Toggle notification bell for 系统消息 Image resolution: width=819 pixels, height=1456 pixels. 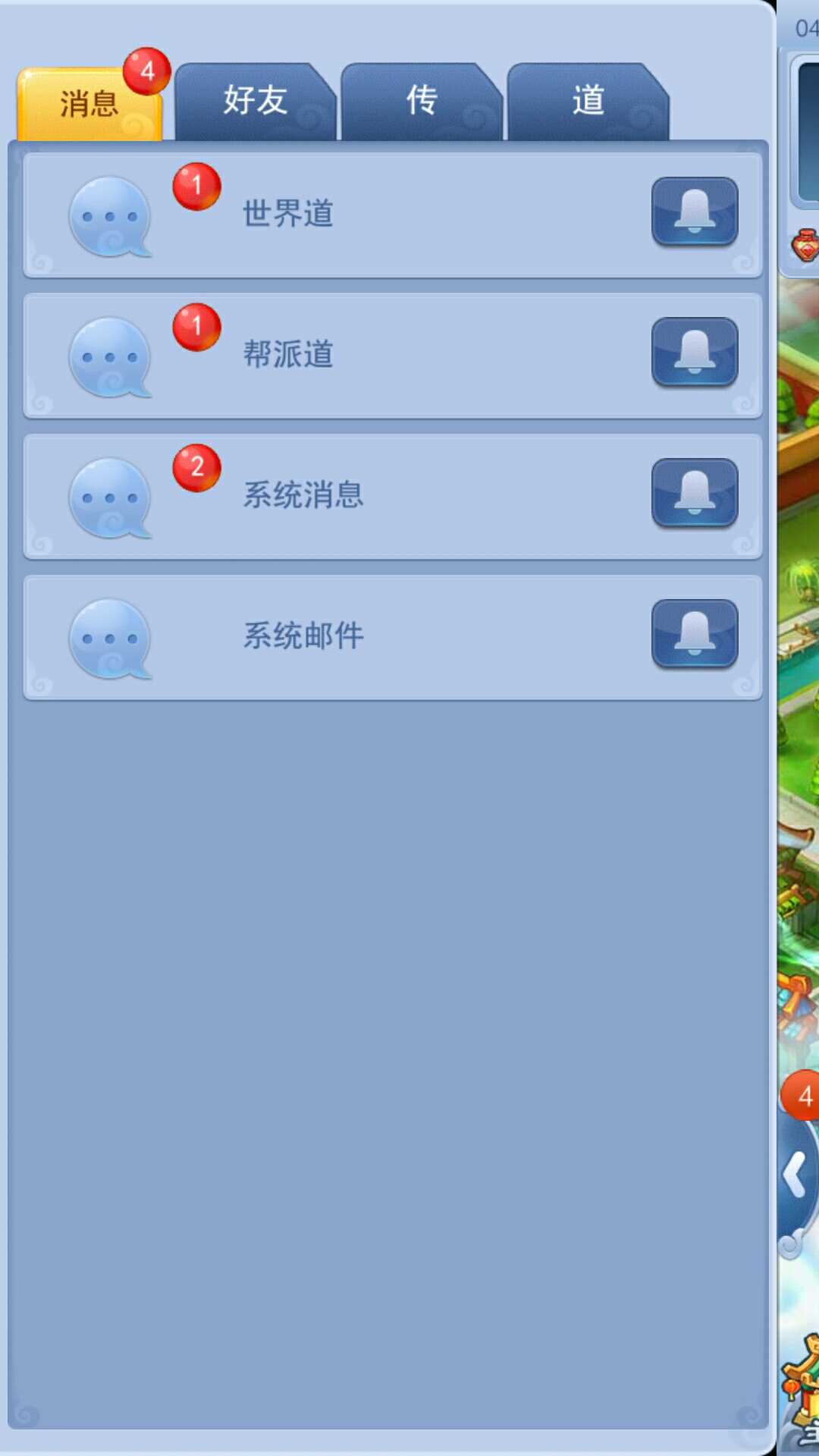pos(694,493)
